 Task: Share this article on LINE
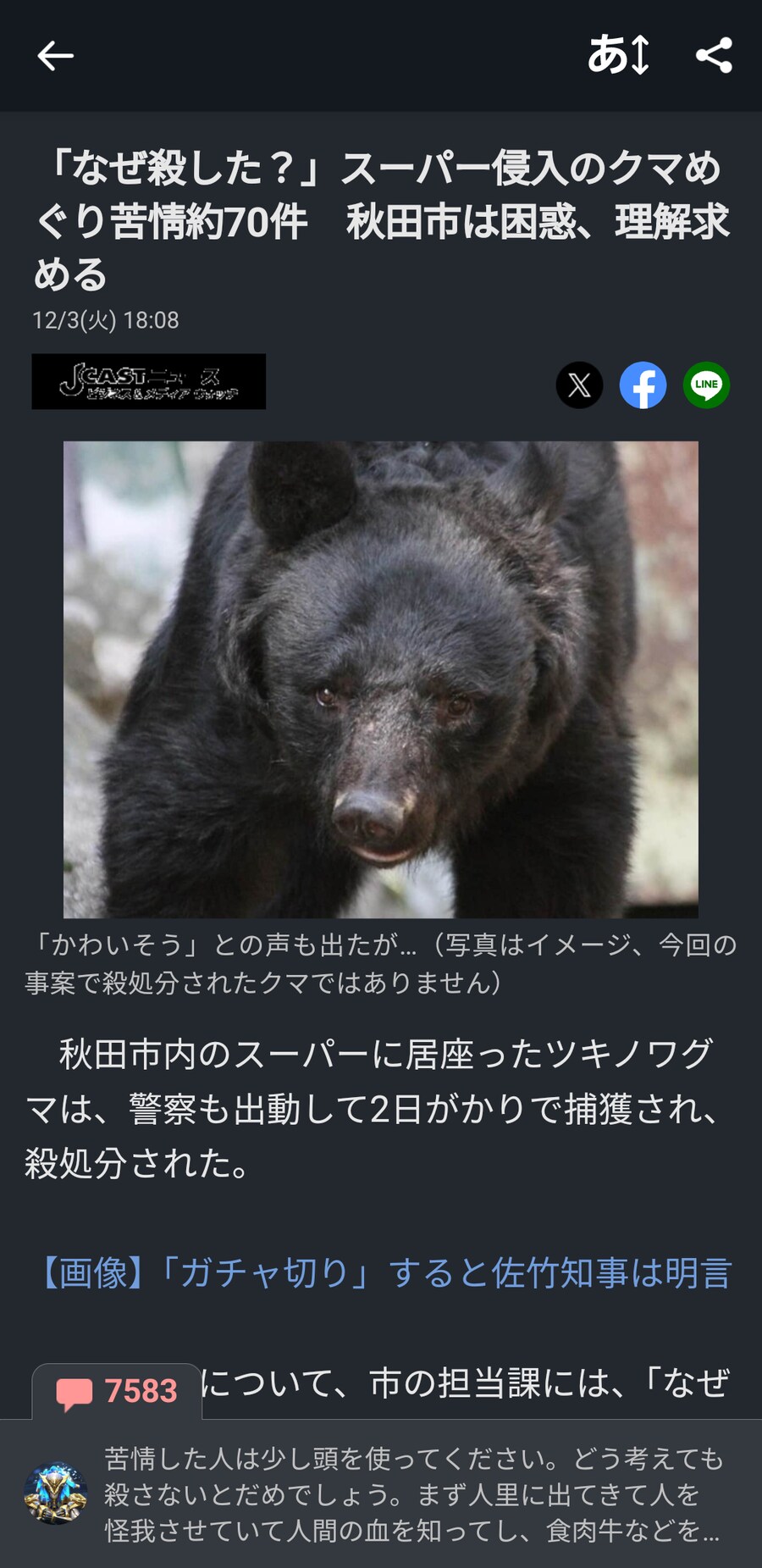(x=706, y=385)
